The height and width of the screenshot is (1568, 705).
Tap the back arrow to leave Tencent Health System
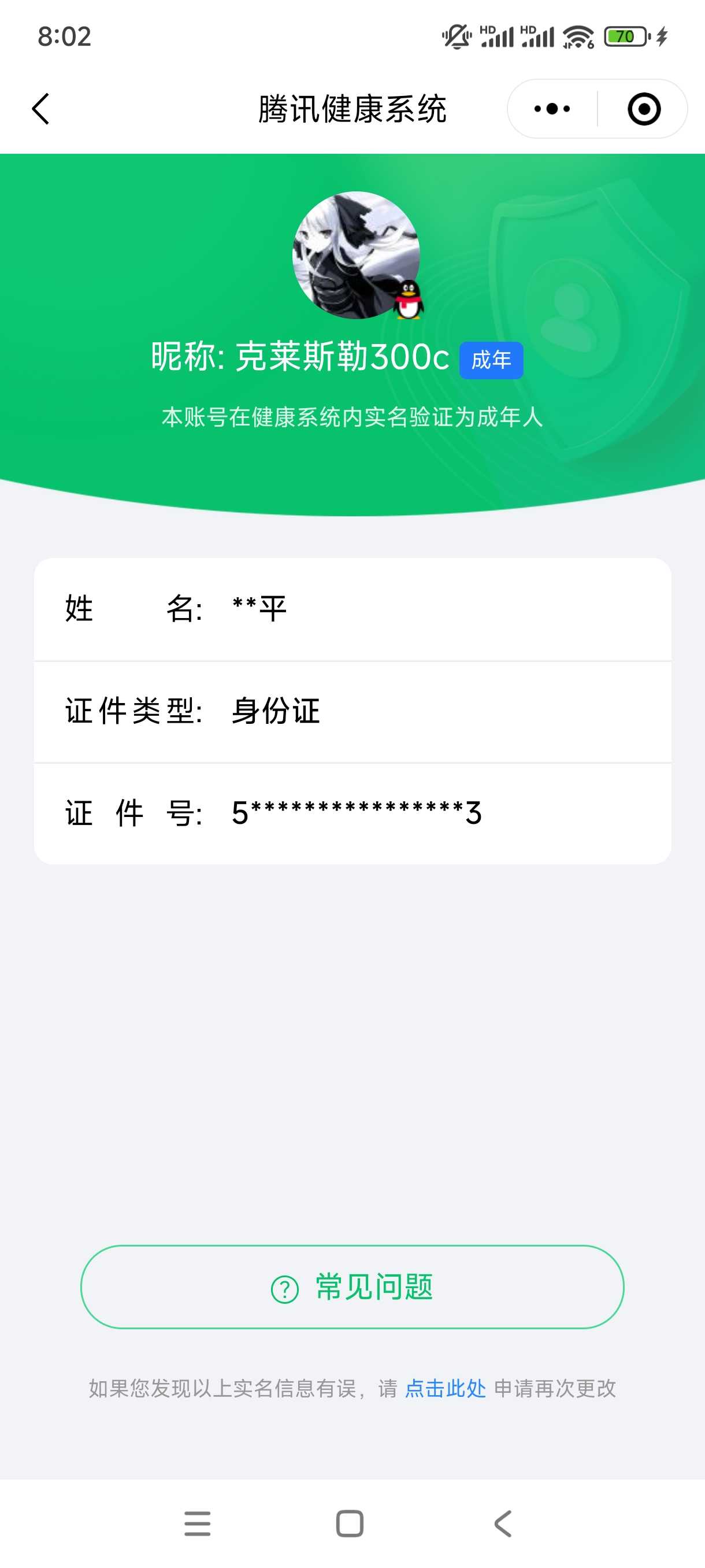[41, 108]
